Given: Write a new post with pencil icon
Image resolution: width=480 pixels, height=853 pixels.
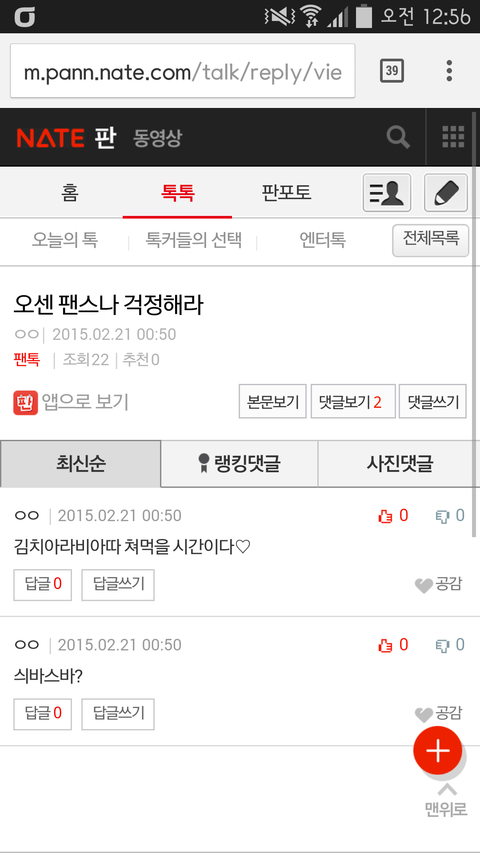Looking at the screenshot, I should coord(446,193).
